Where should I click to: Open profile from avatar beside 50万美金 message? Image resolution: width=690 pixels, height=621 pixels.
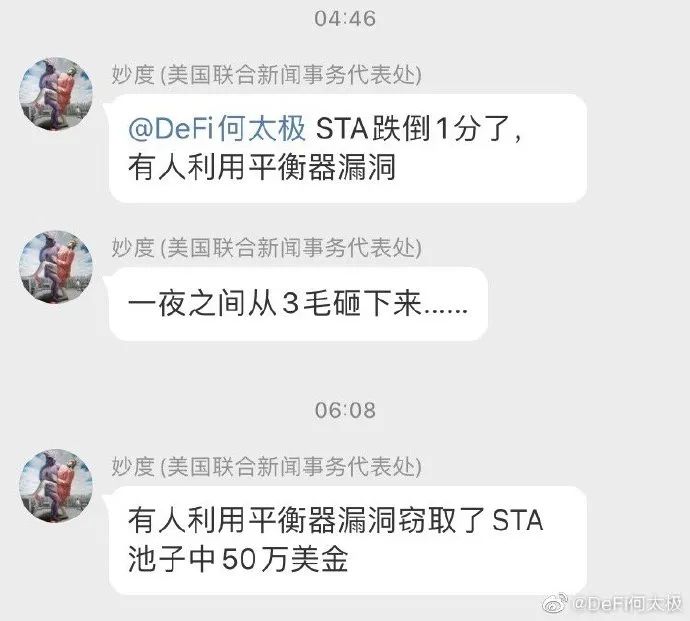pyautogui.click(x=50, y=487)
